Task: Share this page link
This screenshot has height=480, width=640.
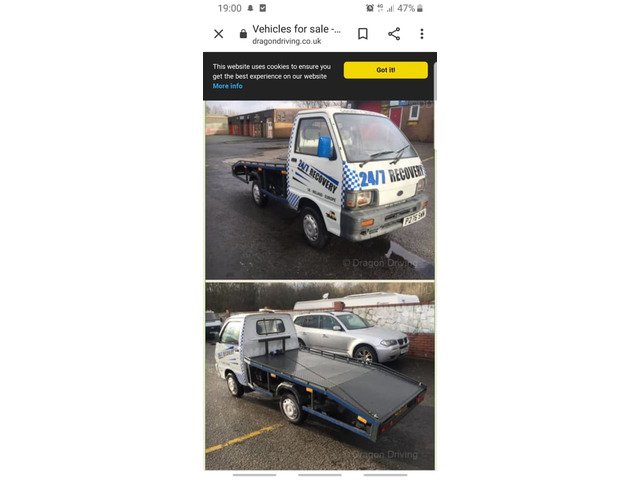Action: coord(394,34)
